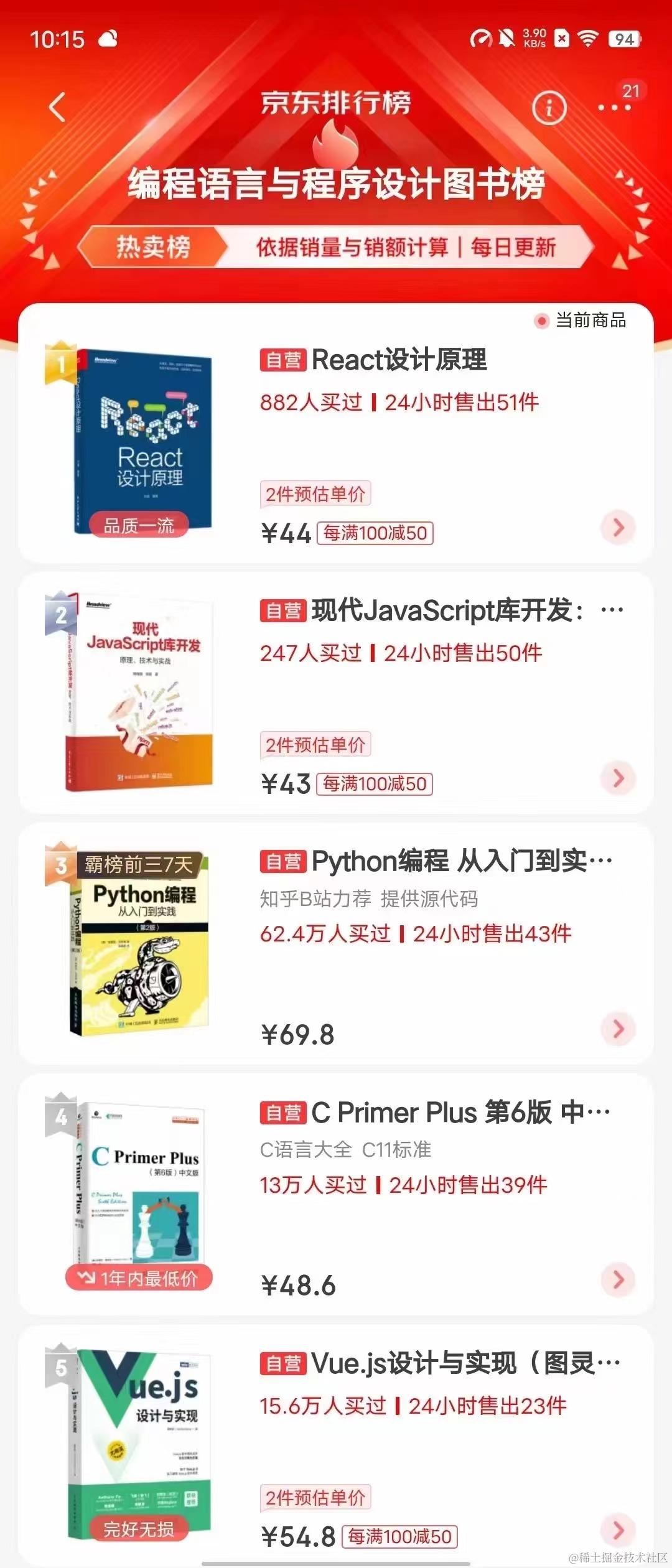Open the ranking info icon
The width and height of the screenshot is (672, 1568).
pos(549,108)
